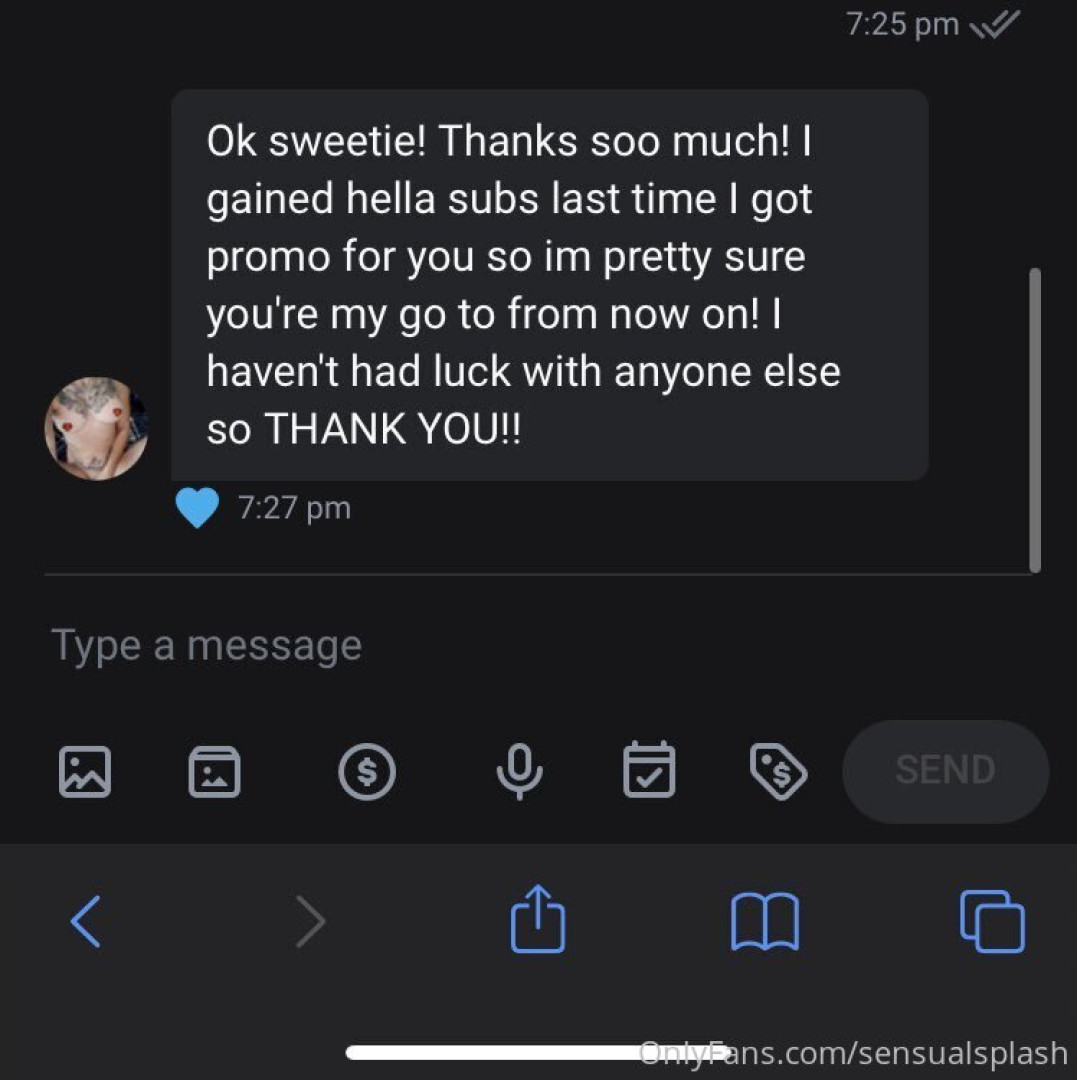Record a voice message with the microphone

pos(518,769)
